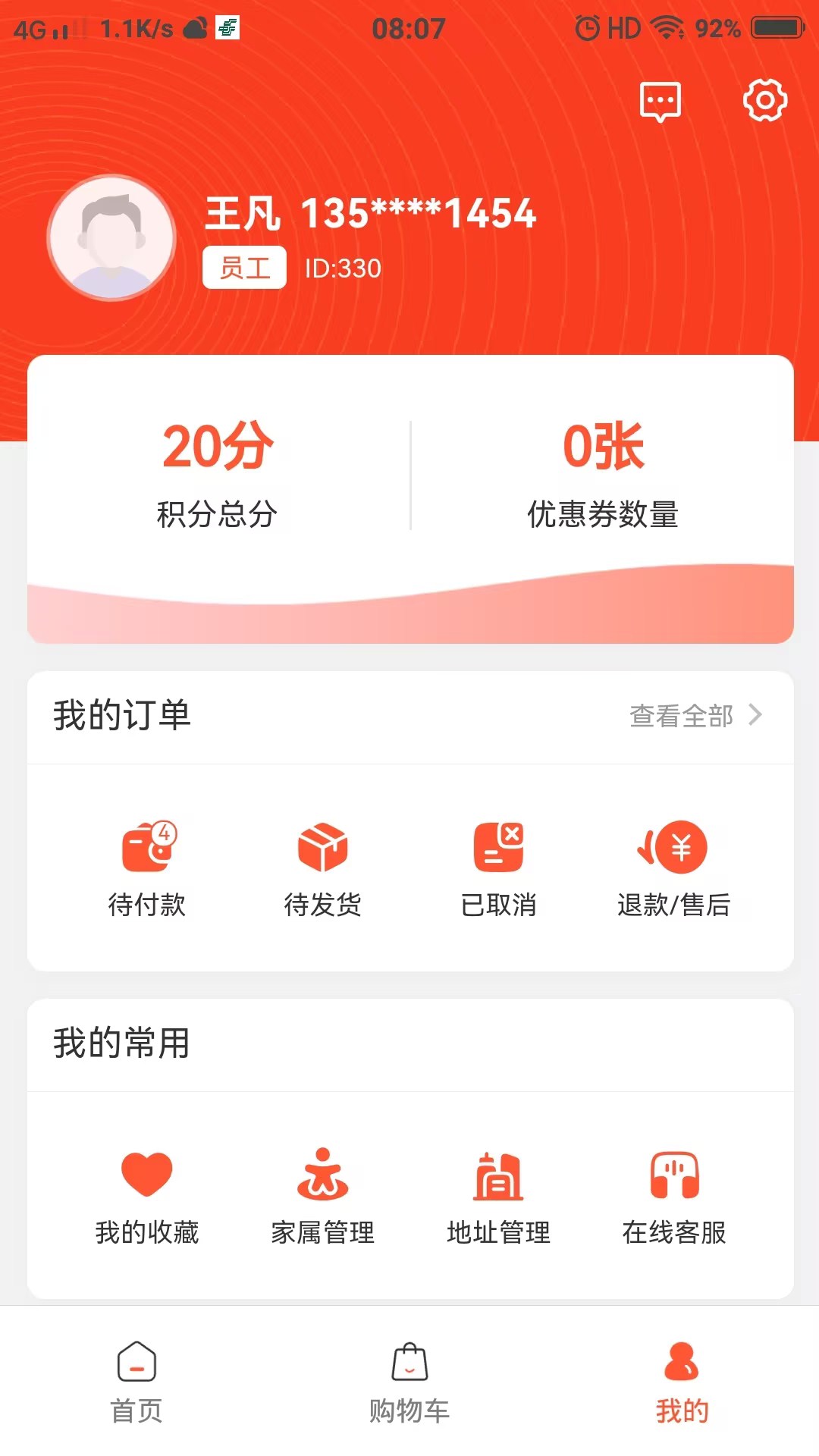Image resolution: width=819 pixels, height=1456 pixels.
Task: Open the settings gear icon
Action: [766, 99]
